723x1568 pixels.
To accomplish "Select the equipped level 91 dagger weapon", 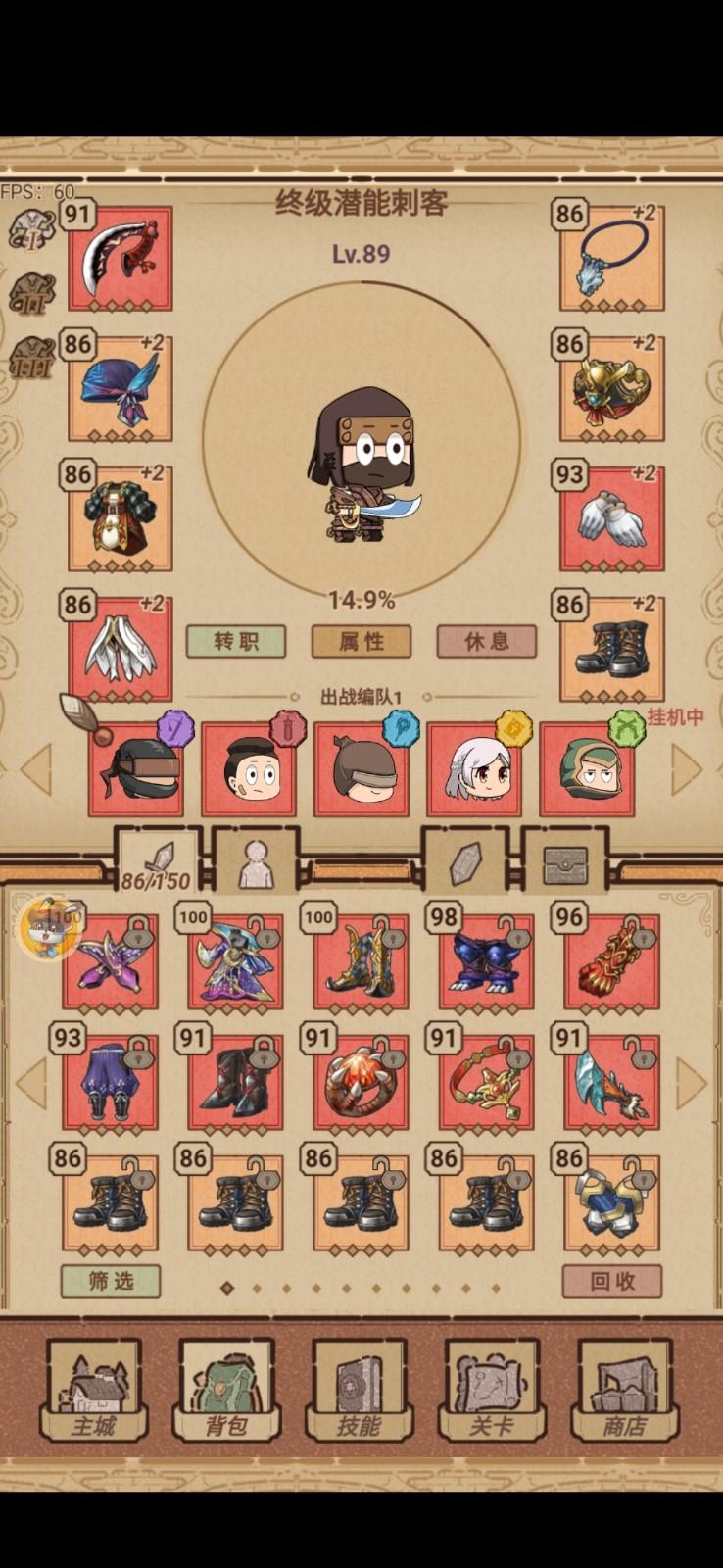I will click(120, 260).
